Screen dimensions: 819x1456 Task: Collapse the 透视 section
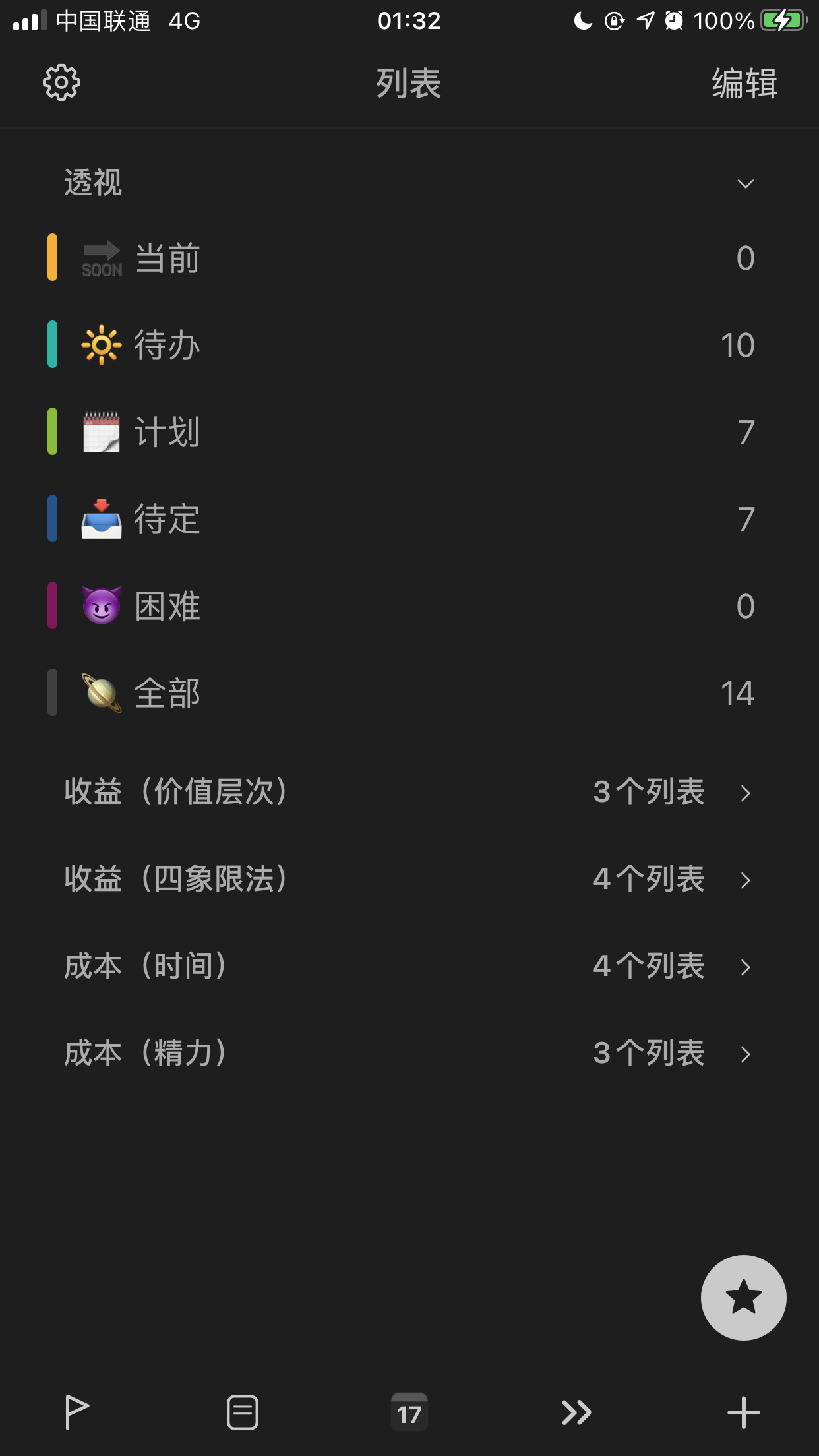pos(745,183)
